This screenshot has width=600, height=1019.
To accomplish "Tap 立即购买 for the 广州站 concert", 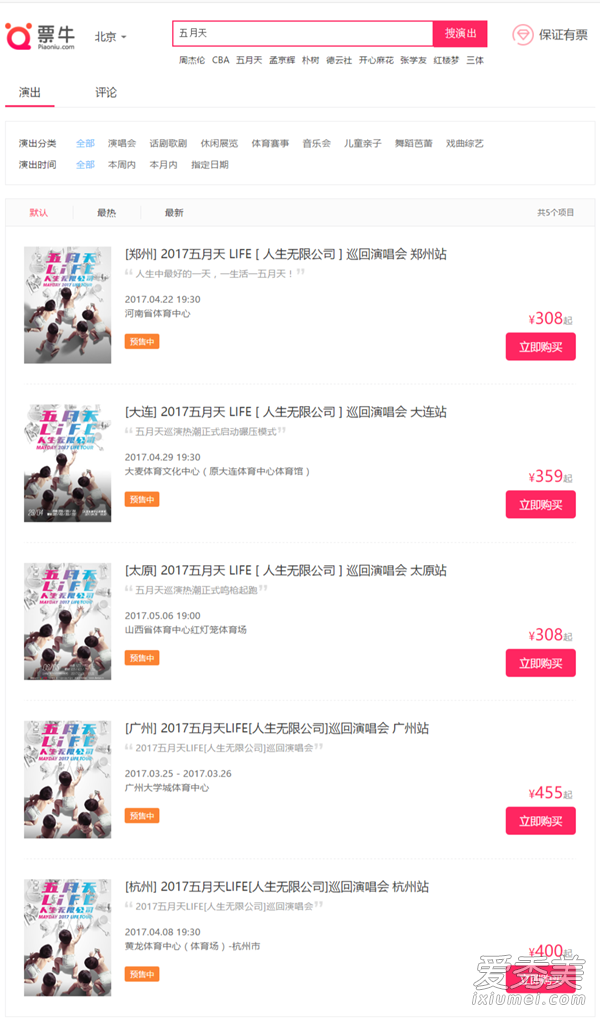I will [x=540, y=821].
